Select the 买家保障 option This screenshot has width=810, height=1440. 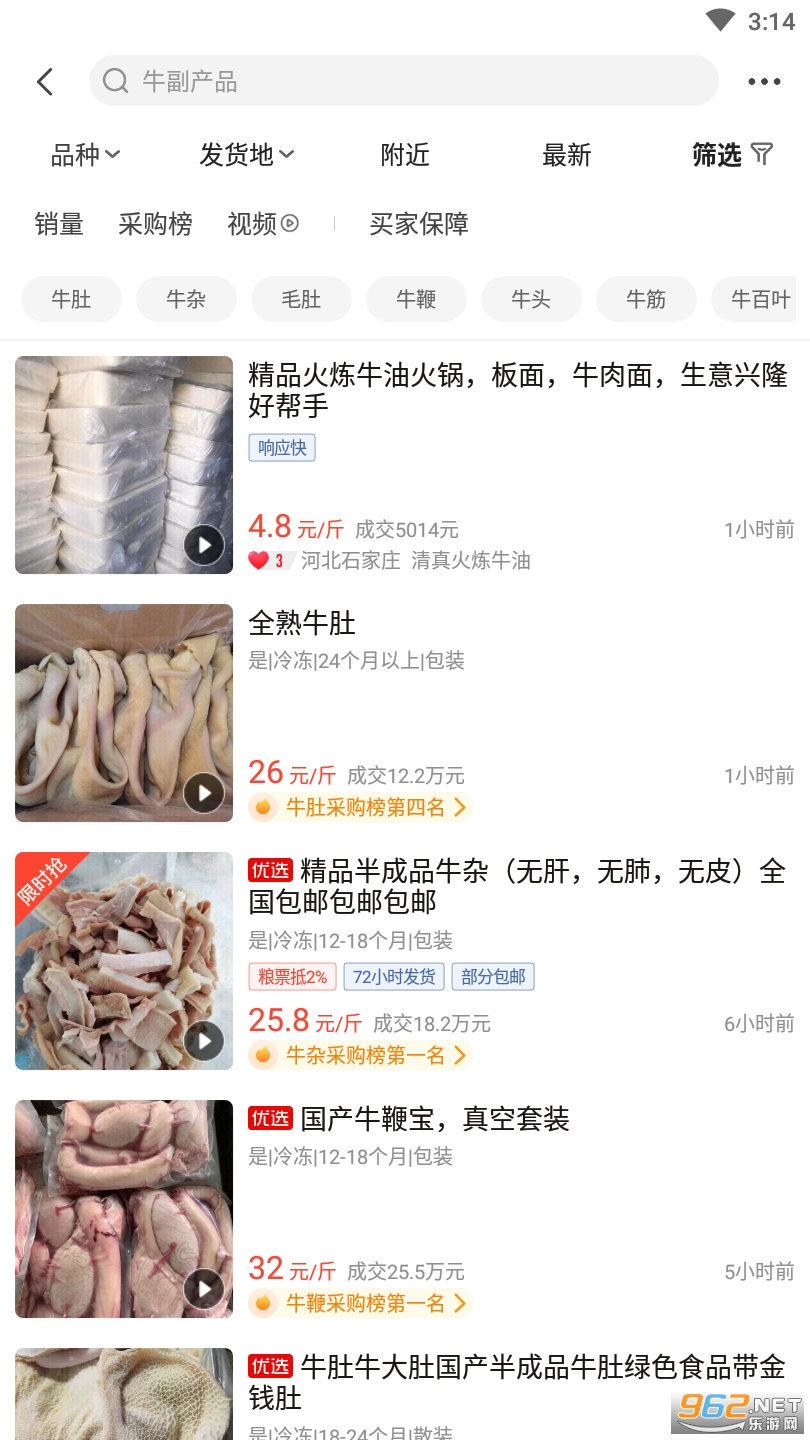(419, 224)
